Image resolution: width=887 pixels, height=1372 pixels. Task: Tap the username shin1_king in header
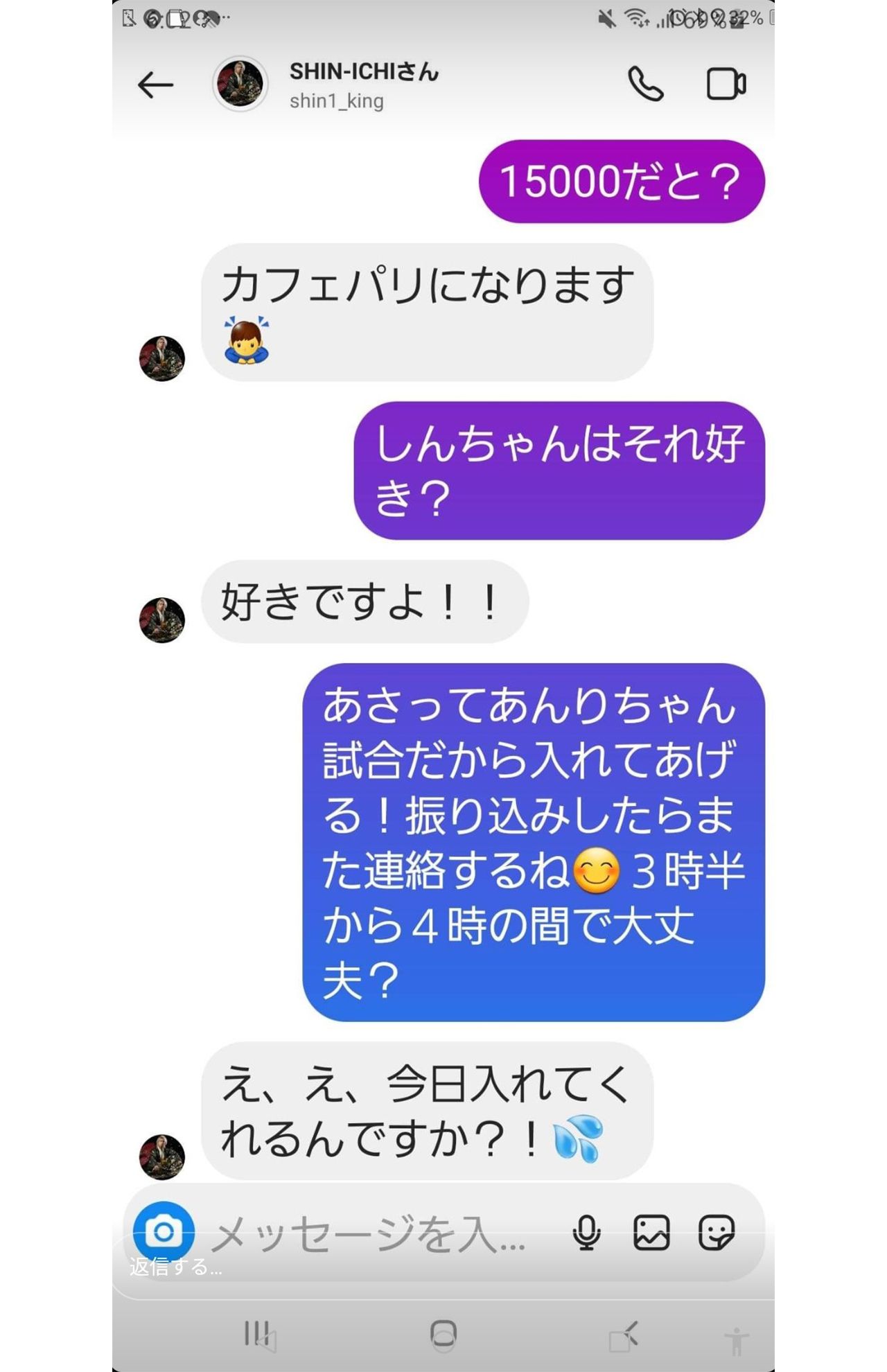tap(337, 102)
